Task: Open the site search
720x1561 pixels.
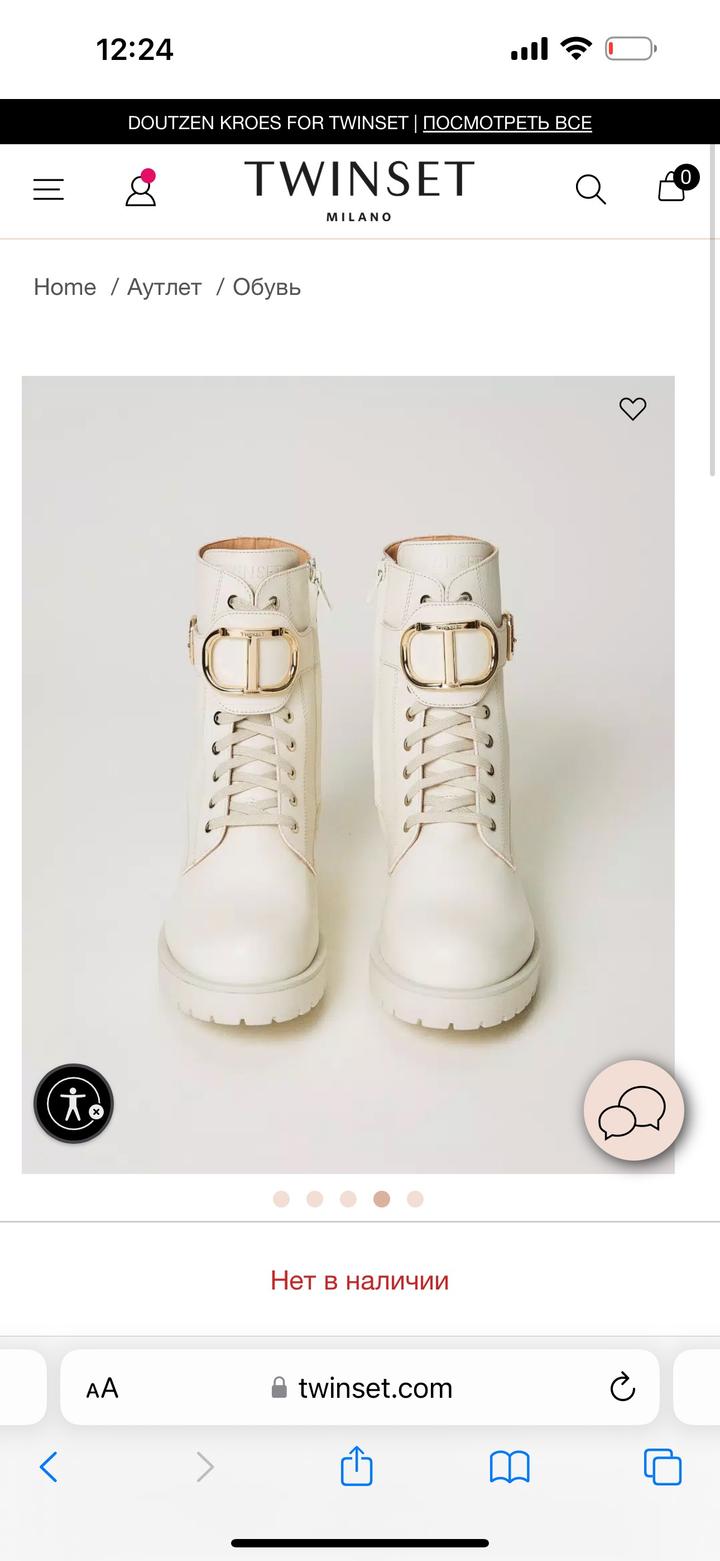Action: pos(590,189)
